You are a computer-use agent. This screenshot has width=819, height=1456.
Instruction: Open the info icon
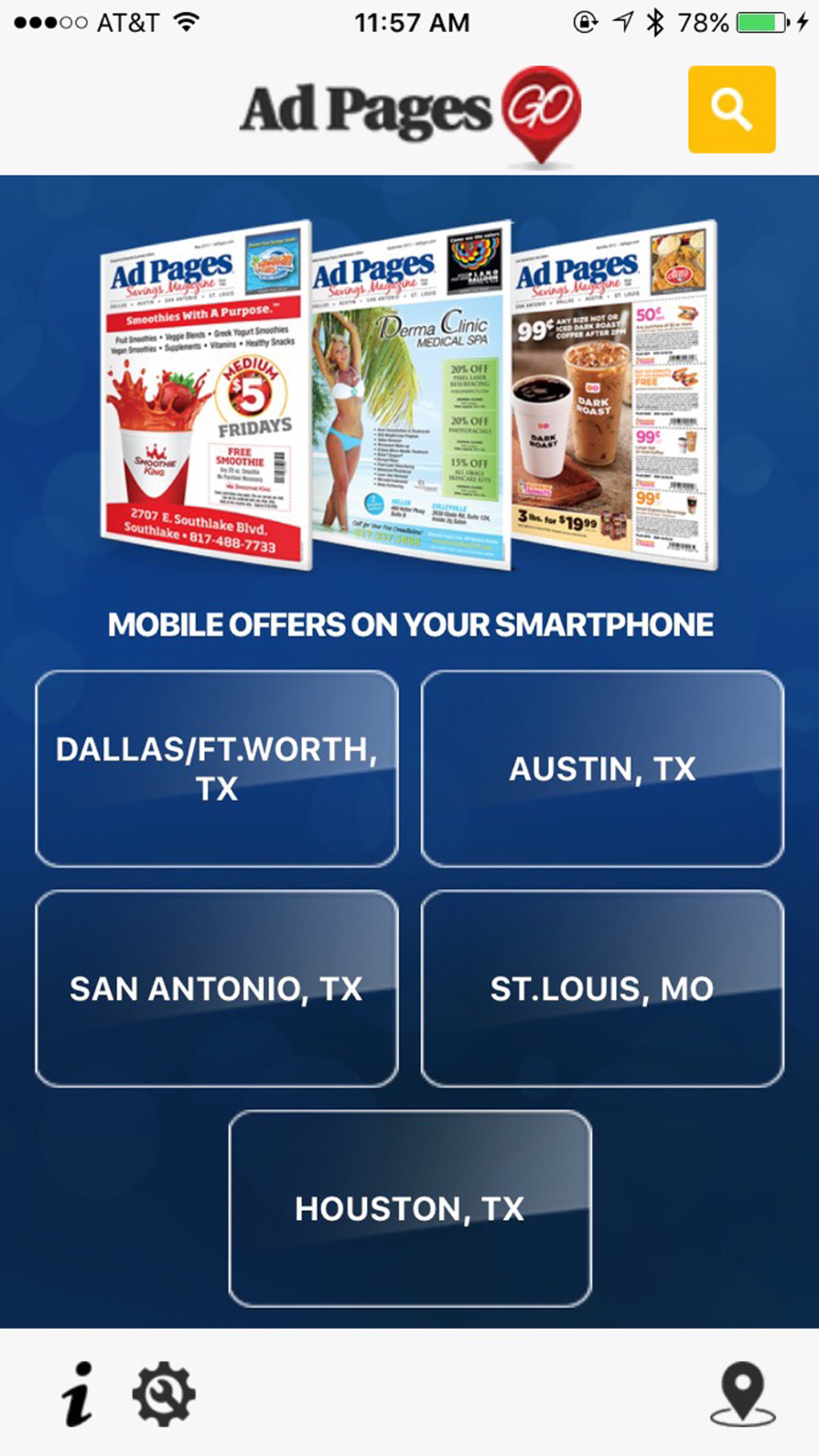click(78, 1394)
